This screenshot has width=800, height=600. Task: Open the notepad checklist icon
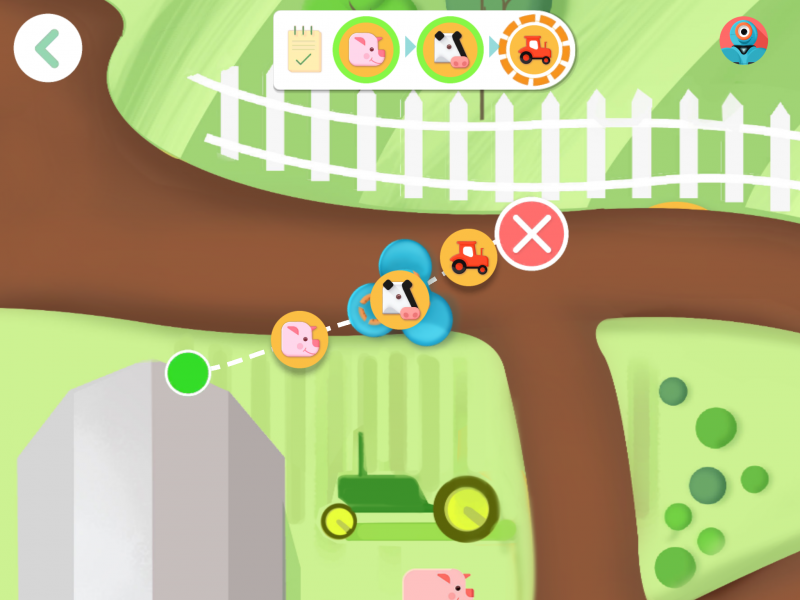click(305, 50)
